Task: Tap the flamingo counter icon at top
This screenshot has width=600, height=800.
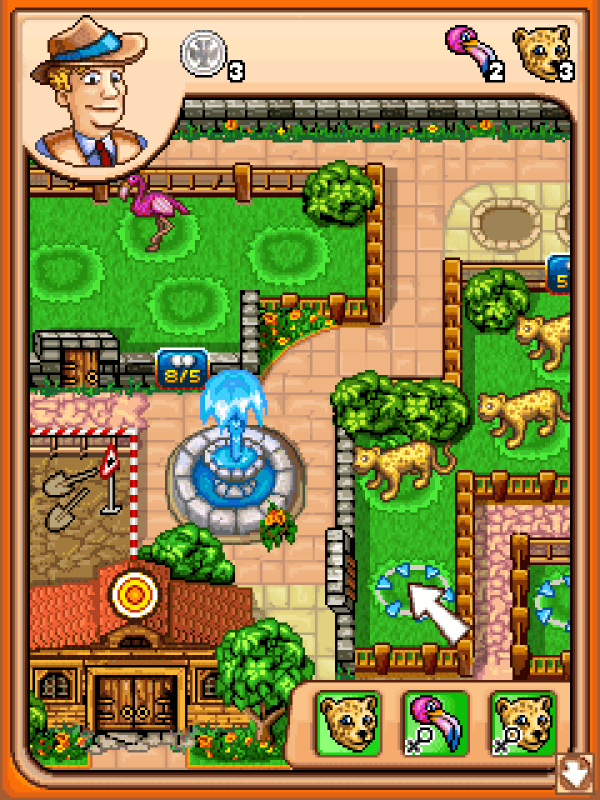Action: [468, 50]
